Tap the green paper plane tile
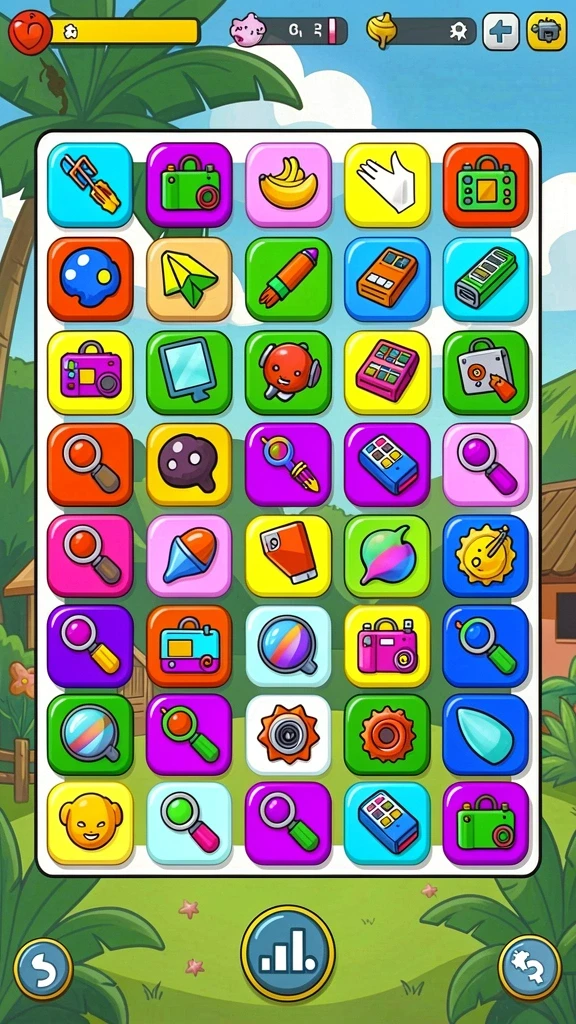Viewport: 576px width, 1024px height. pos(189,279)
